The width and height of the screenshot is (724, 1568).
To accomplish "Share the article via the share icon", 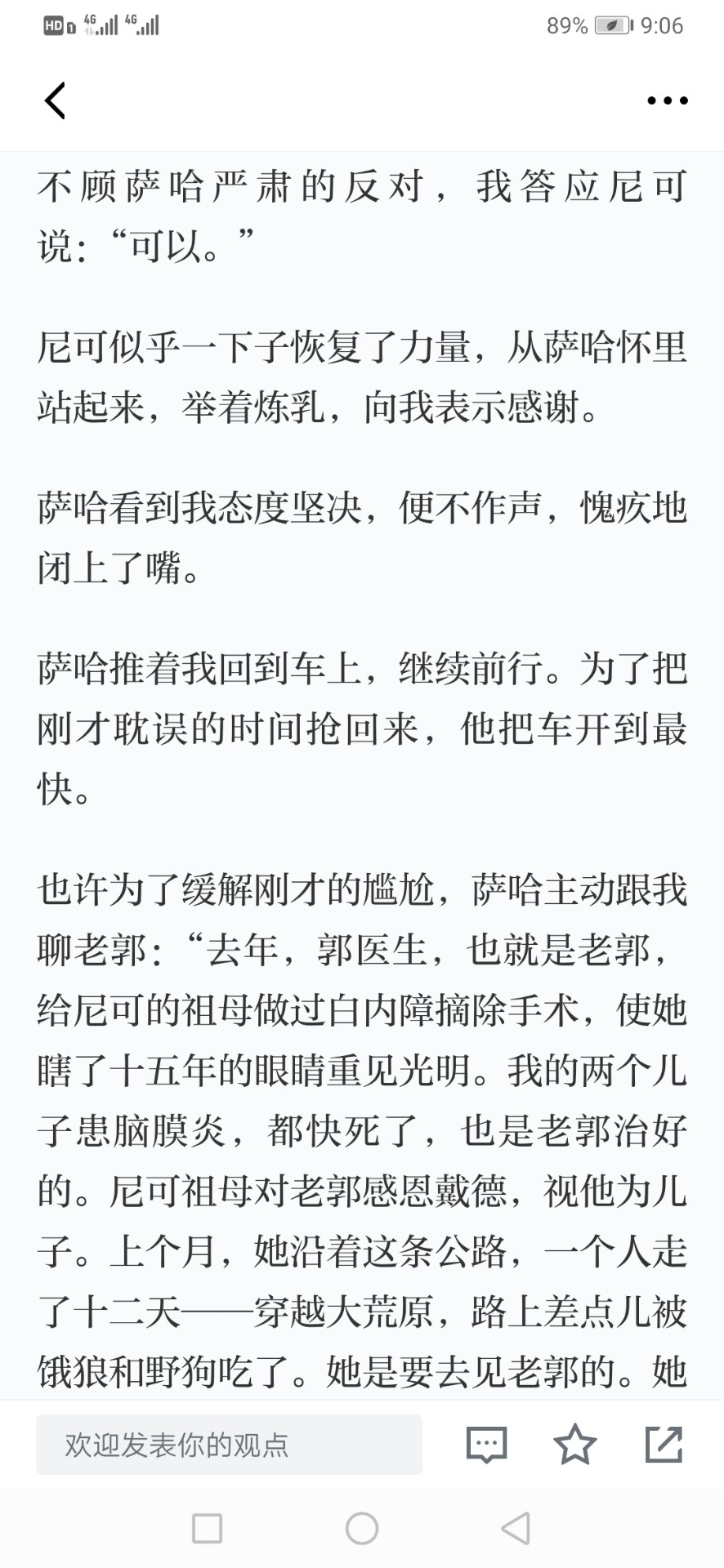I will tap(664, 1445).
